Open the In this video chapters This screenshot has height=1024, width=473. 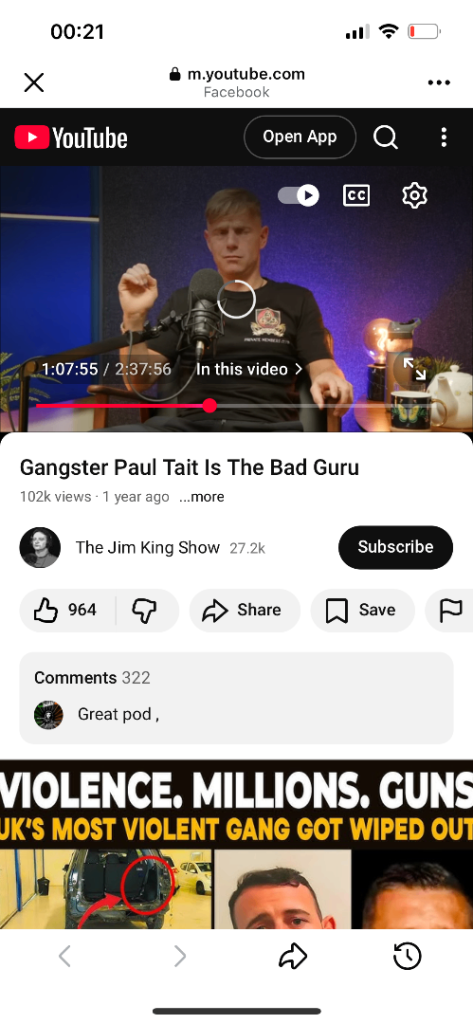click(250, 369)
